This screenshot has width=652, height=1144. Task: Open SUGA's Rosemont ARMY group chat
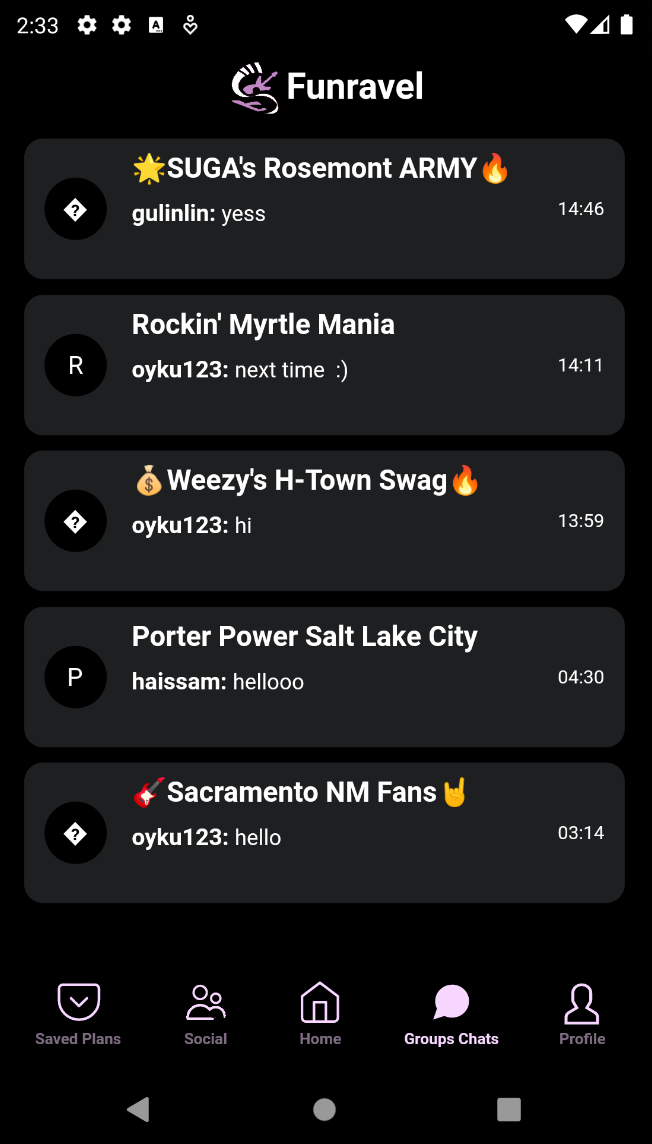click(324, 208)
